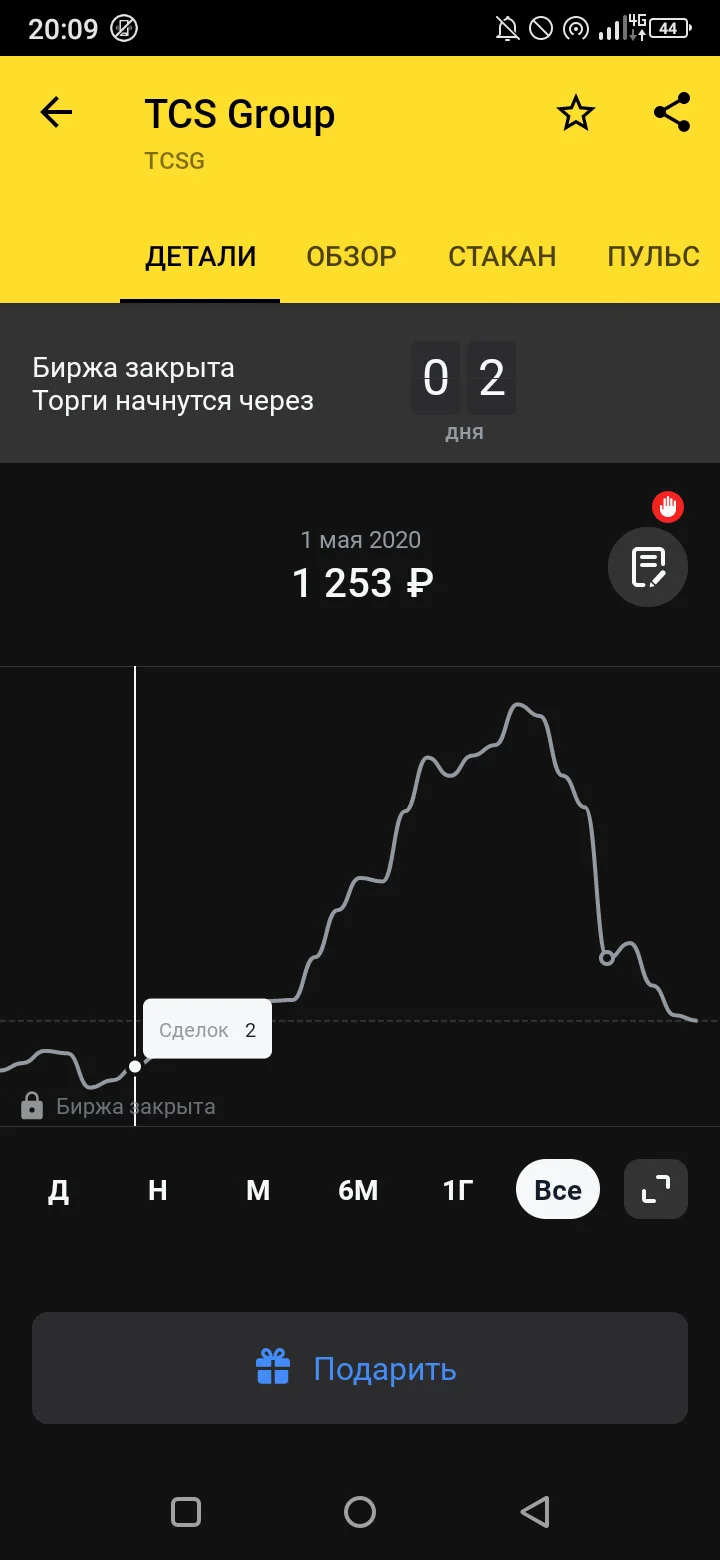720x1560 pixels.
Task: Go back using the arrow
Action: point(56,113)
